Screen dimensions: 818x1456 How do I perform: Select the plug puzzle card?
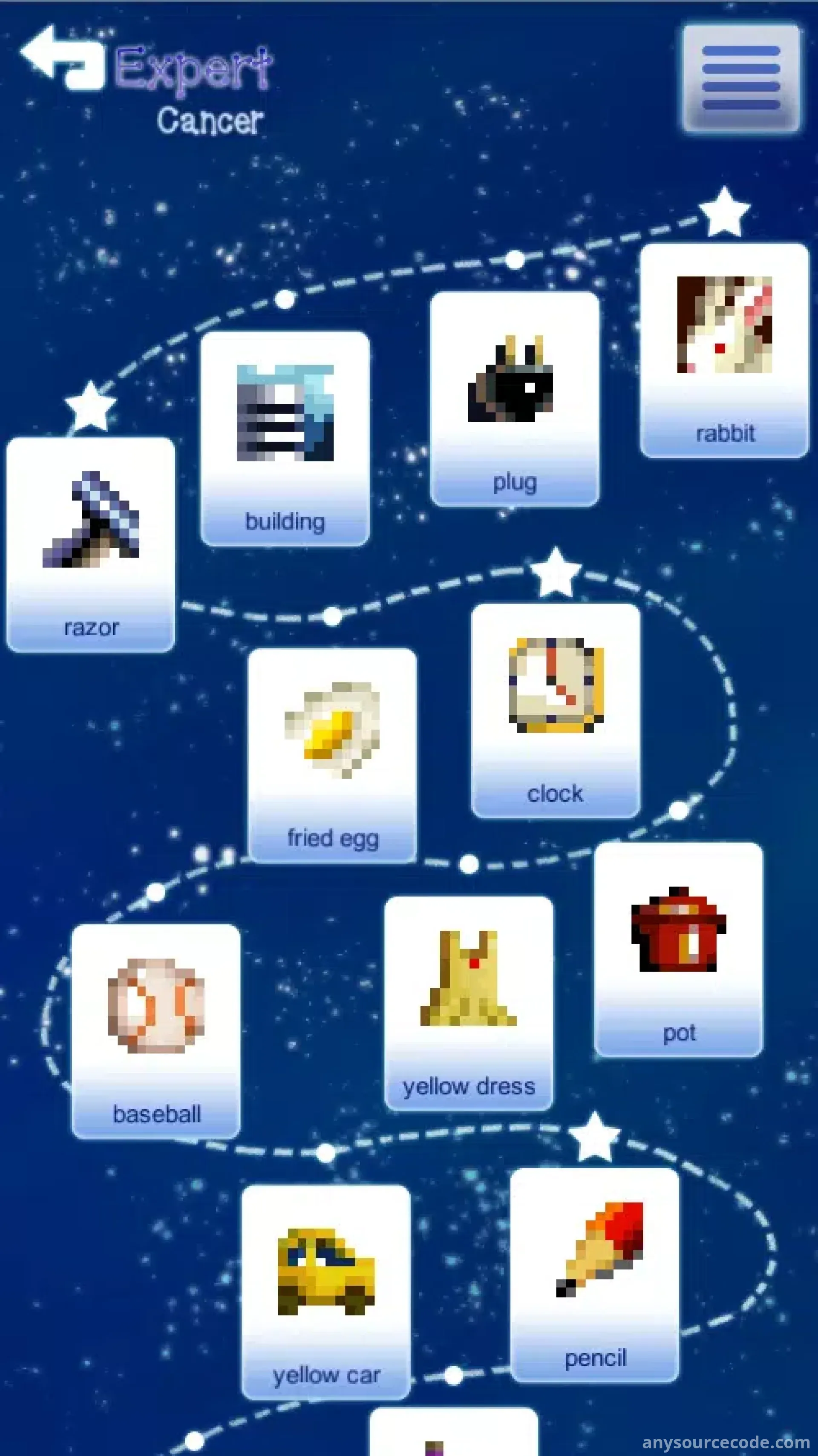coord(514,399)
